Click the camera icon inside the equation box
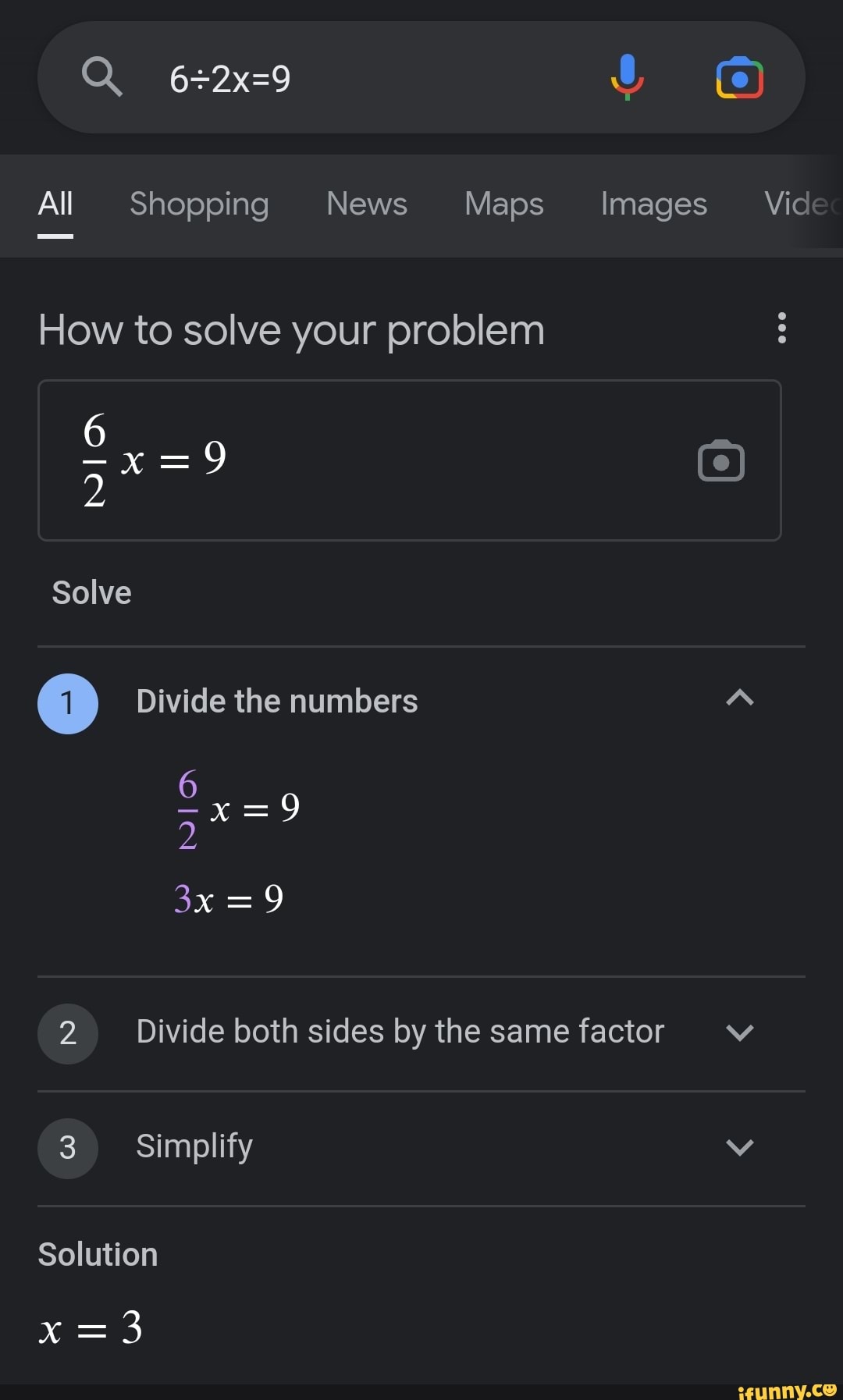 (x=719, y=460)
